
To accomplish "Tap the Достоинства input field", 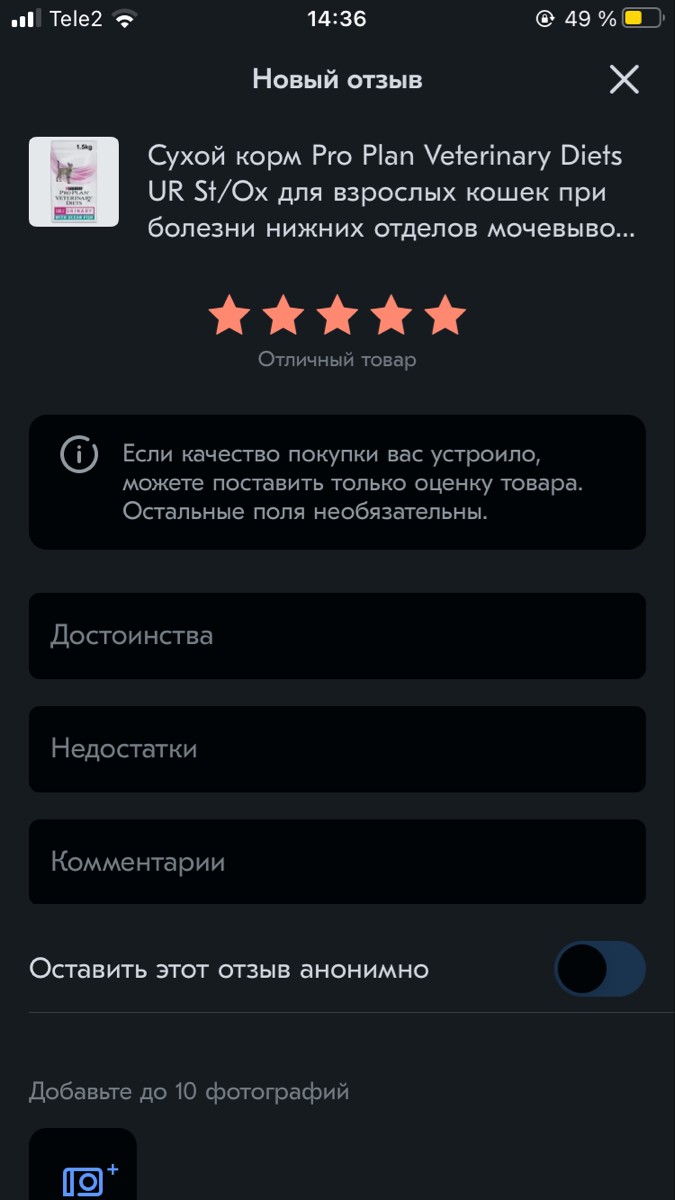I will pyautogui.click(x=337, y=636).
